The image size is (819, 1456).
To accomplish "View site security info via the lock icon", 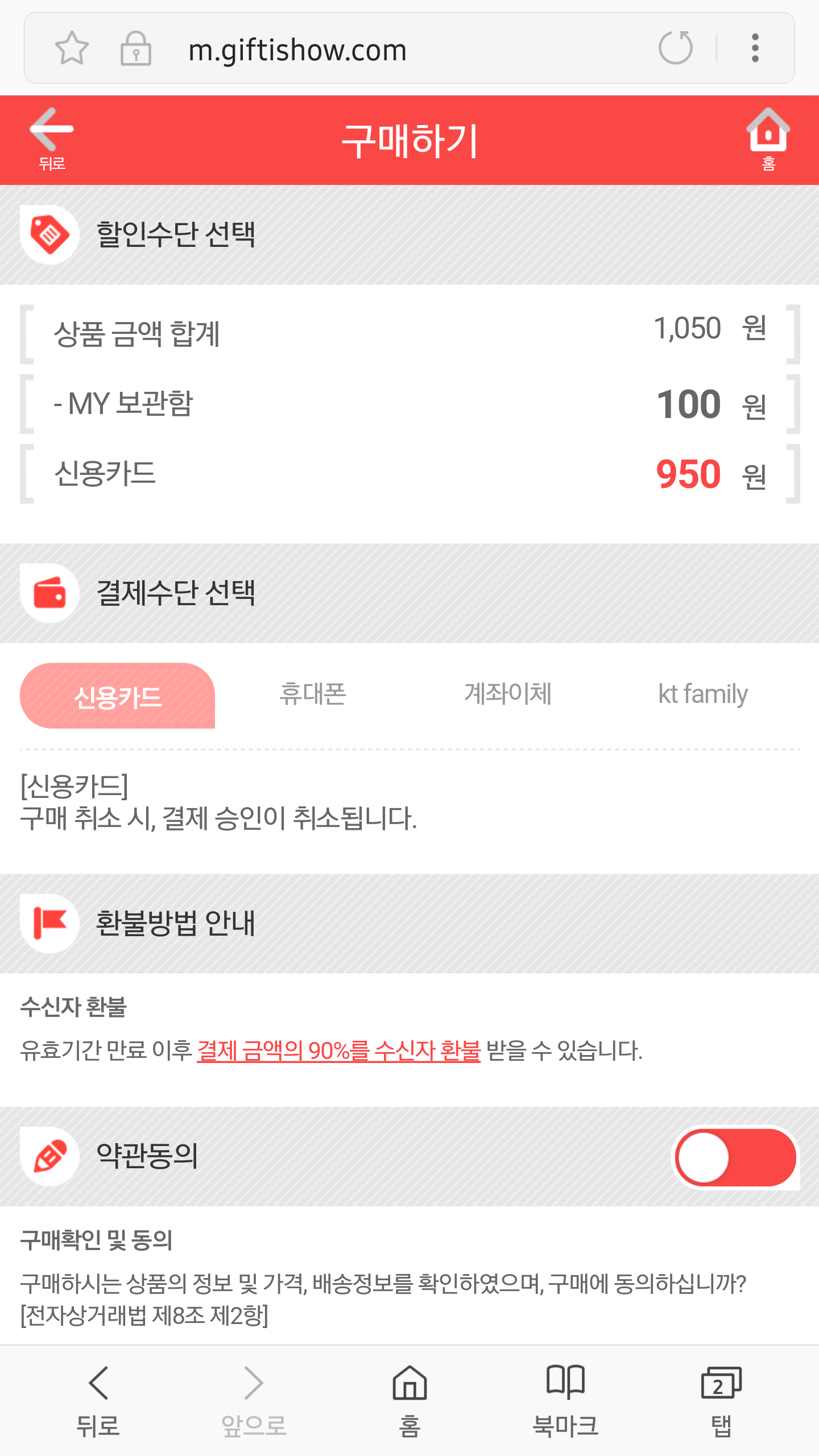I will 136,48.
